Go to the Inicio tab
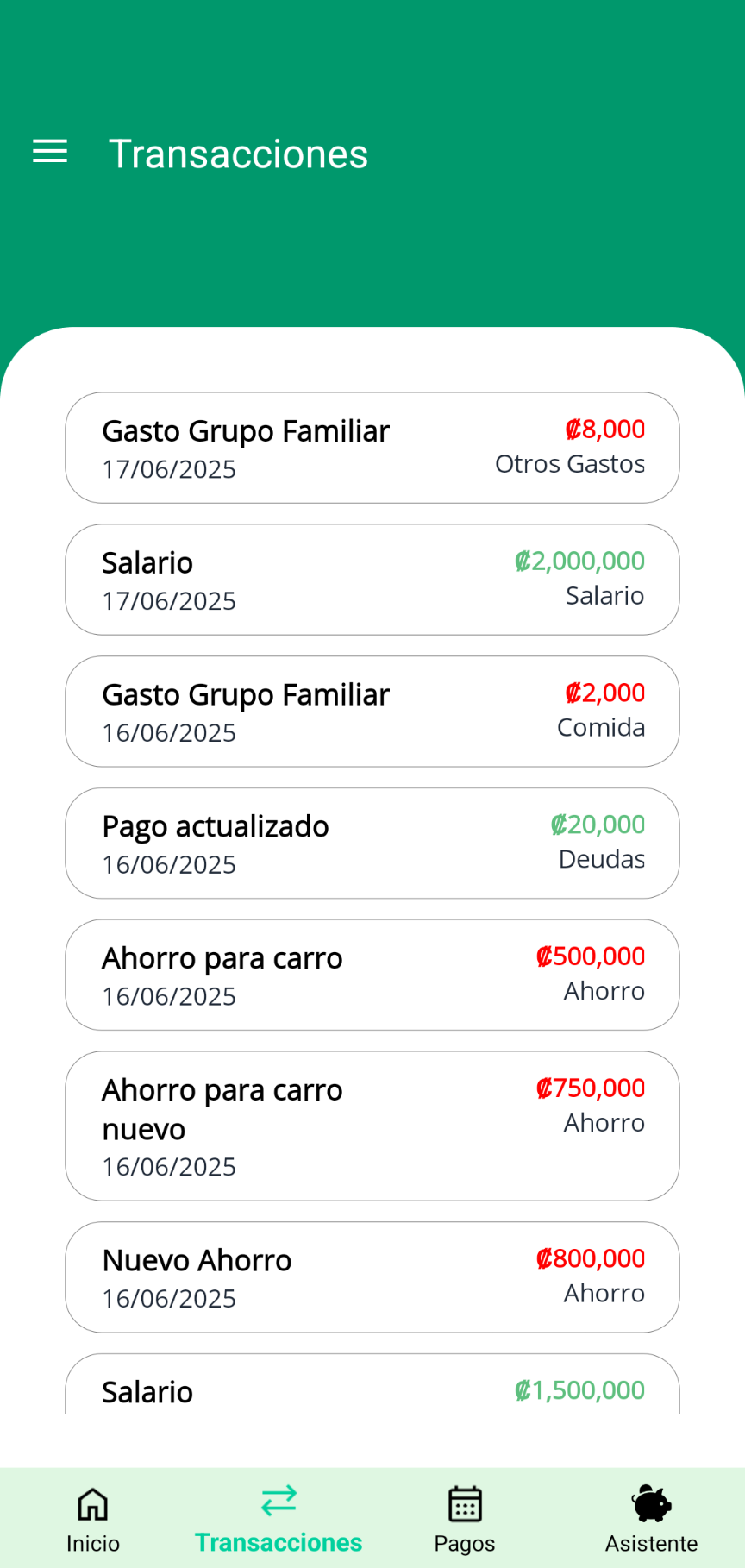This screenshot has width=745, height=1568. click(93, 1519)
